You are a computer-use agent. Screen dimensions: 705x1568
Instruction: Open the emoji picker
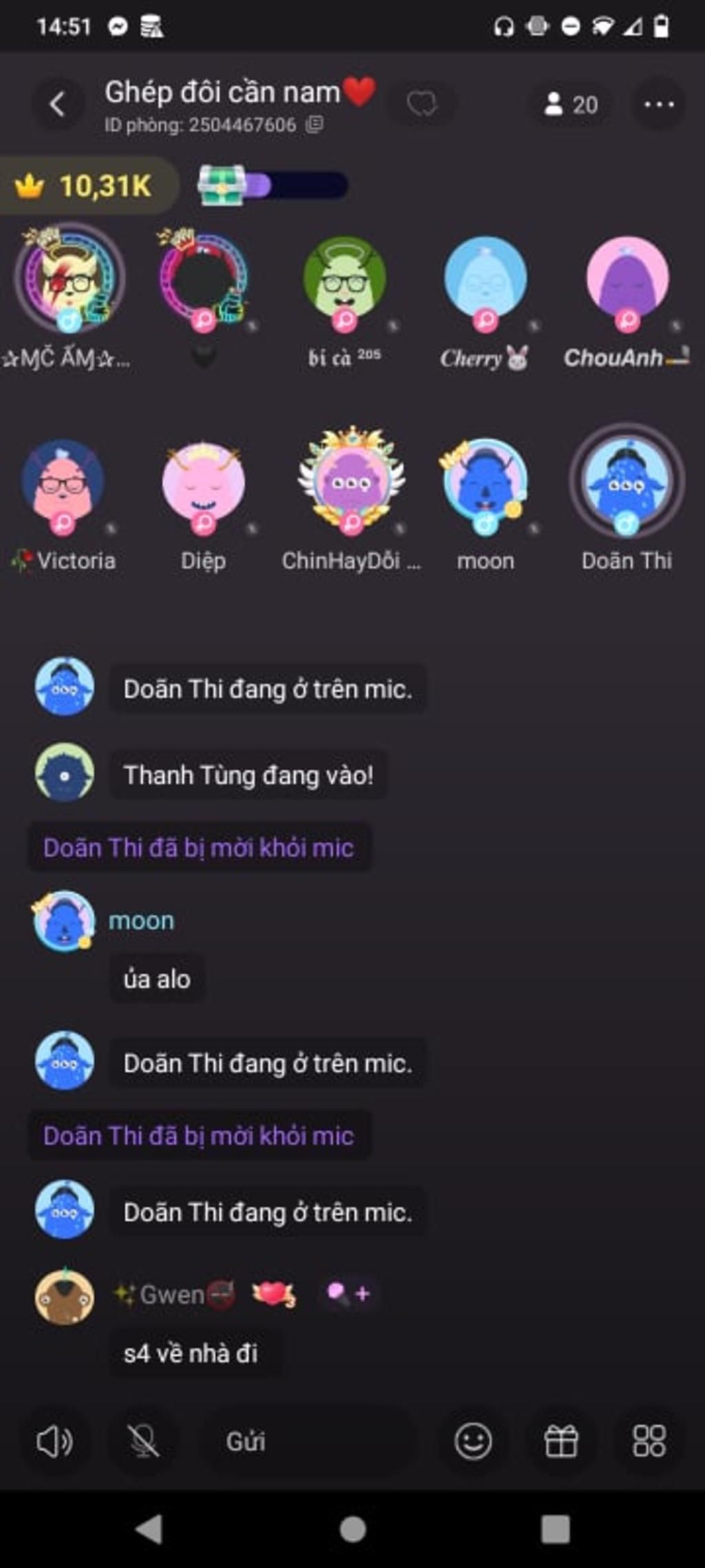pos(473,1441)
